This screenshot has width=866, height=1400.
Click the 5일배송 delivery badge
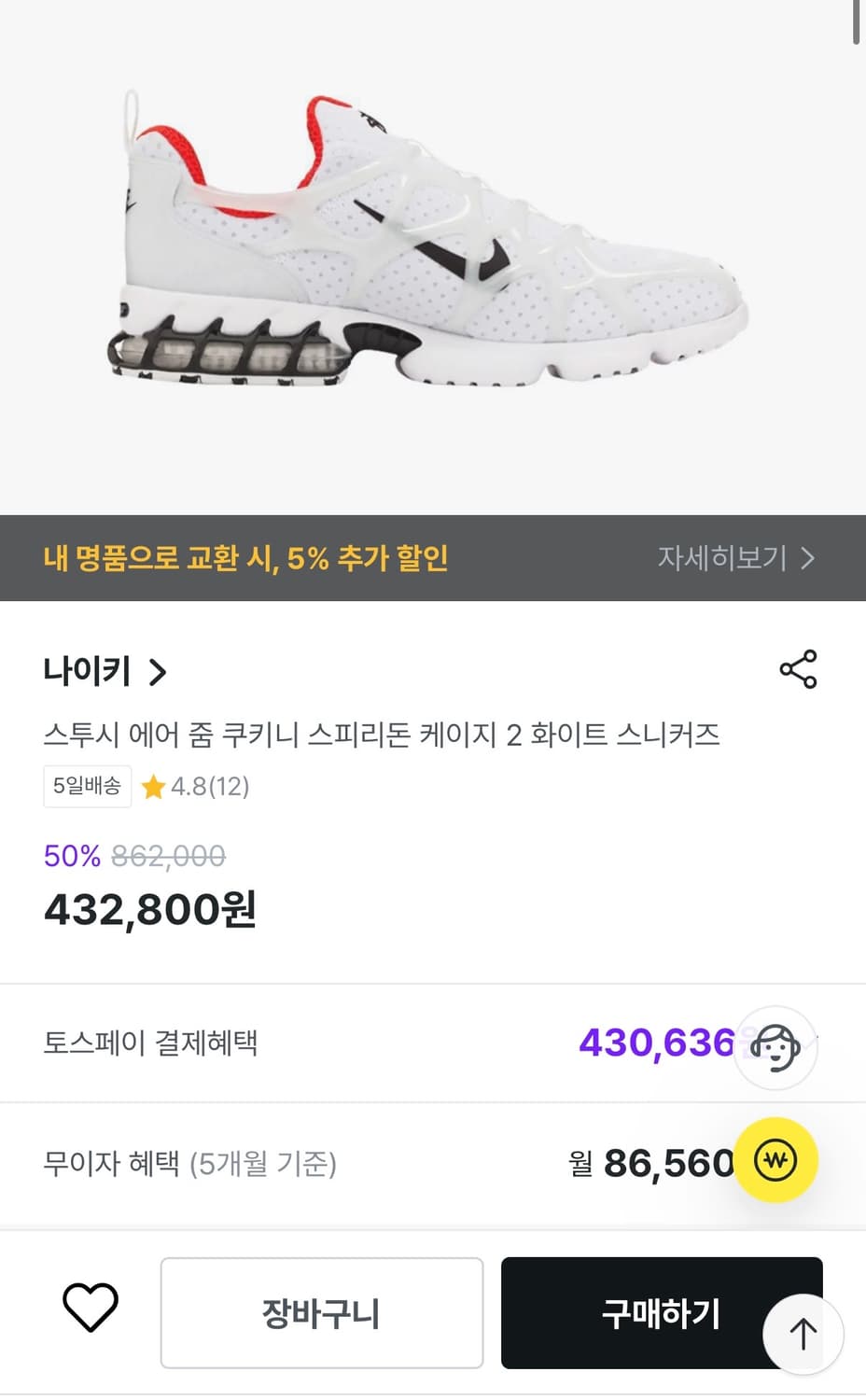87,787
